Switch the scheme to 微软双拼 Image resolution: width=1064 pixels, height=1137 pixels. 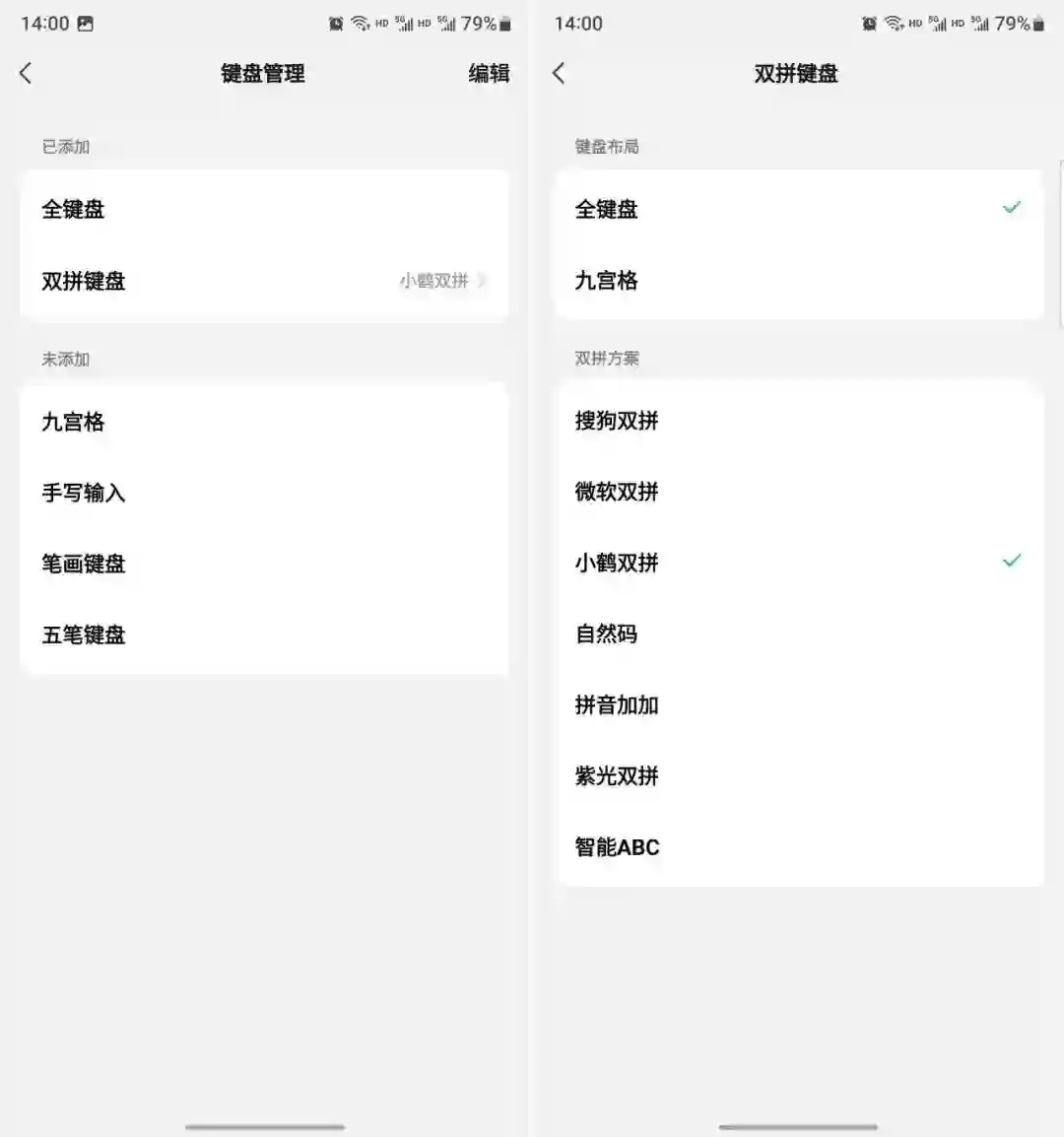tap(798, 492)
